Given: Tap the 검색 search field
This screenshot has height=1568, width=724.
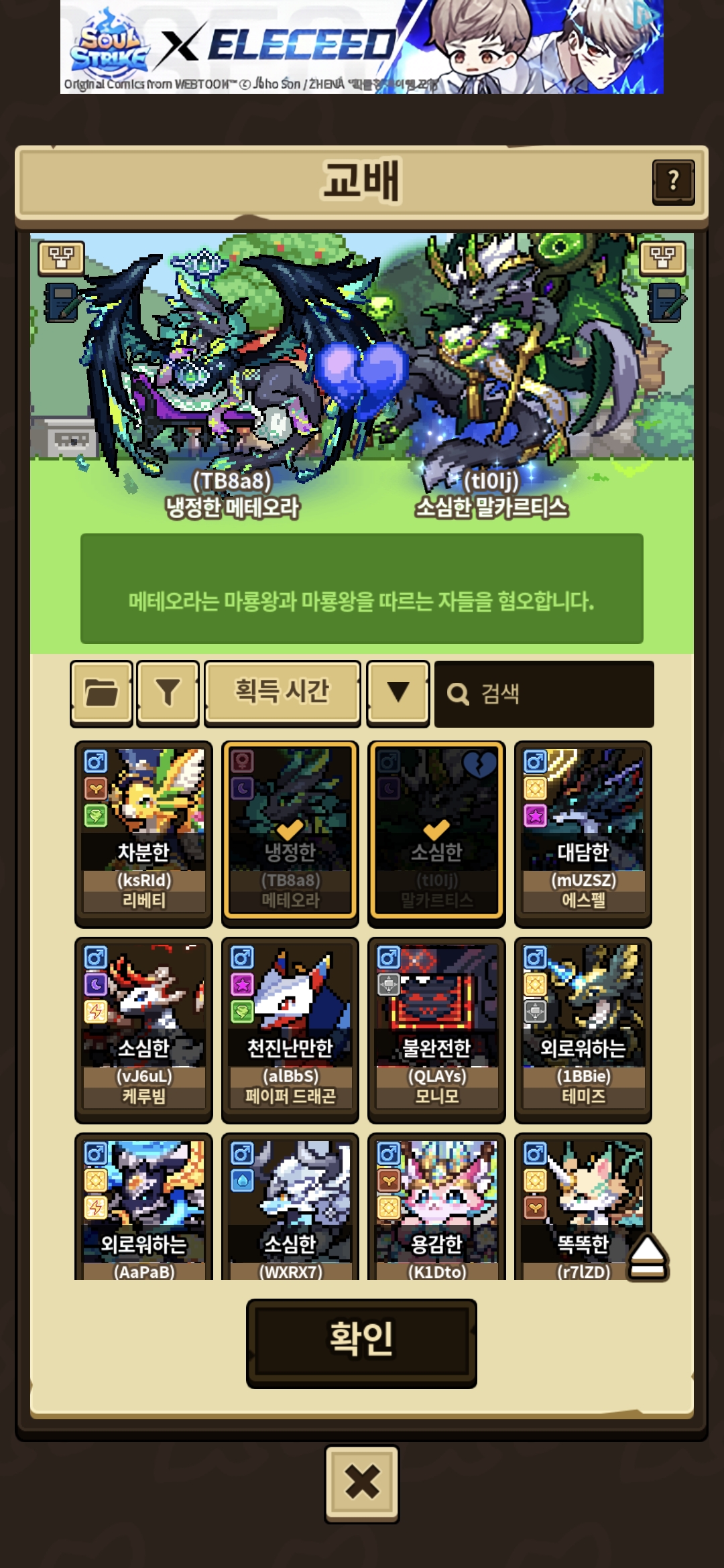Looking at the screenshot, I should click(x=544, y=694).
